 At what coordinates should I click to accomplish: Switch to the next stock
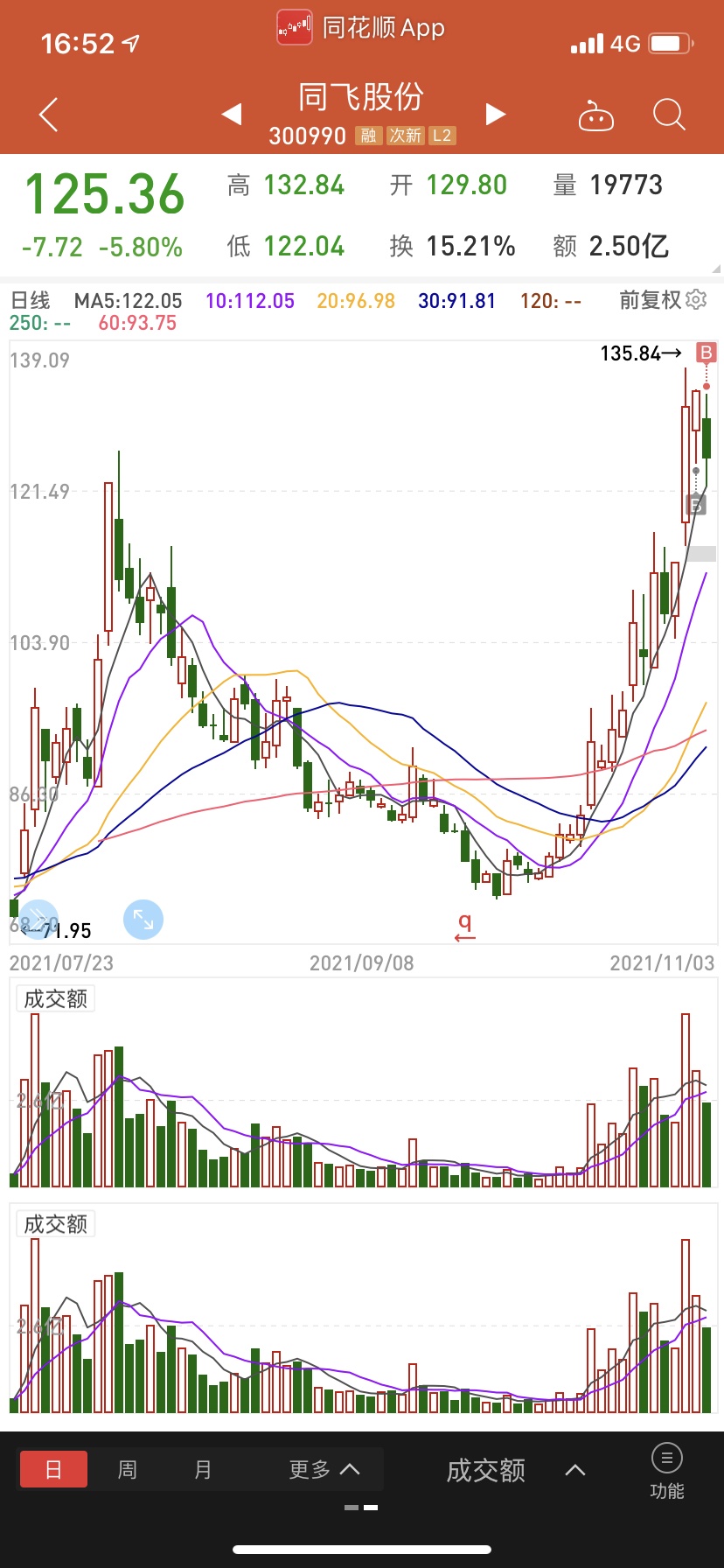coord(496,114)
